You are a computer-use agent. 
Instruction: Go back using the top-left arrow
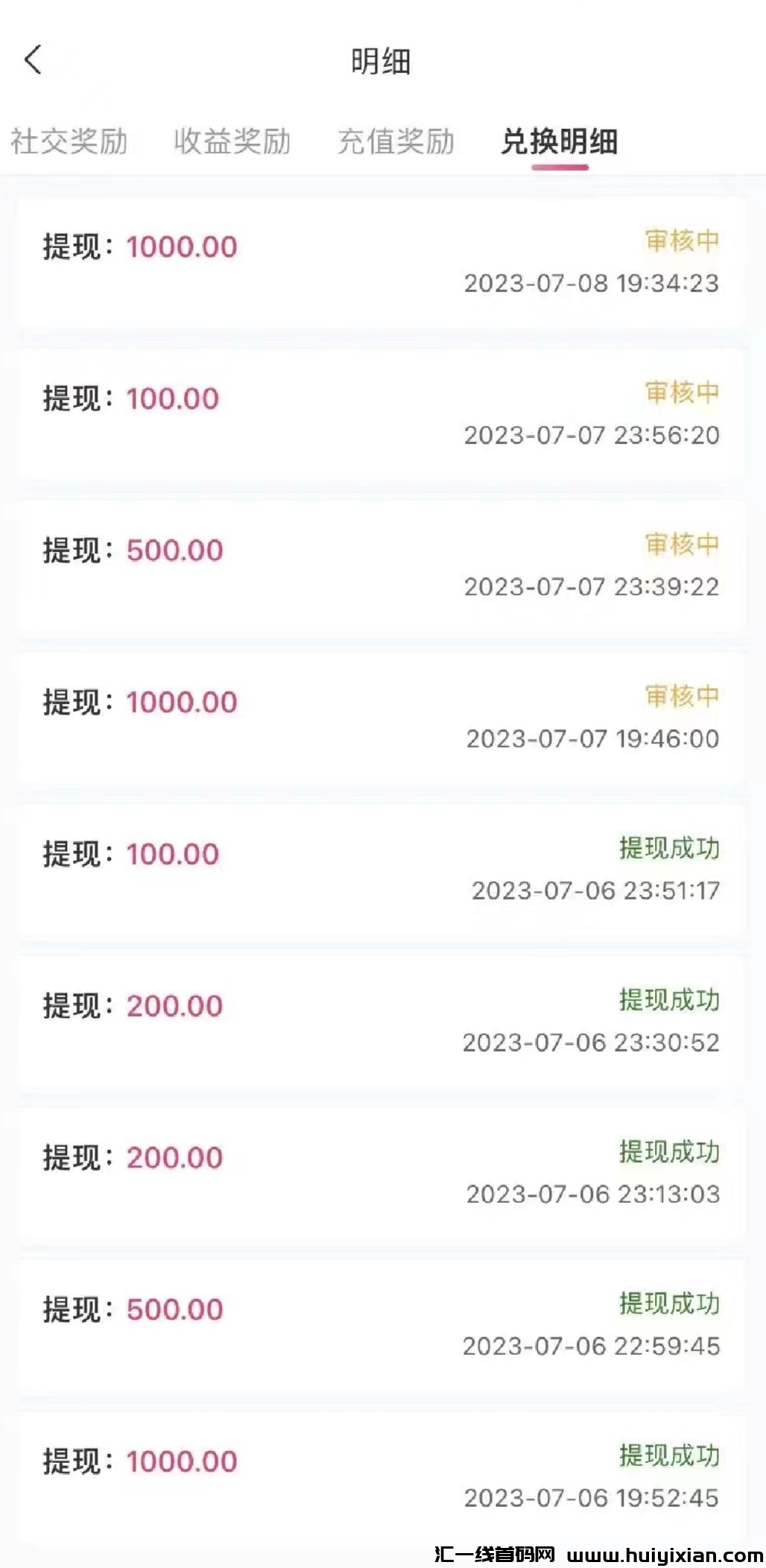click(x=33, y=60)
